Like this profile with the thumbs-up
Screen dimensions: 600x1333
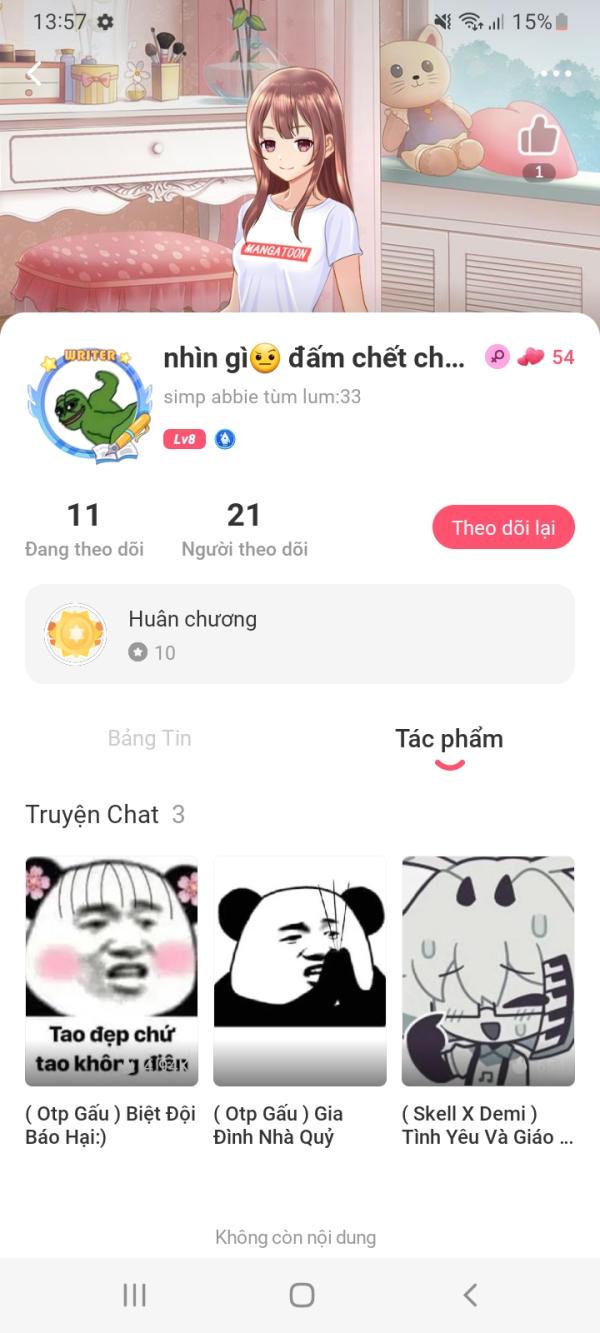[x=539, y=137]
